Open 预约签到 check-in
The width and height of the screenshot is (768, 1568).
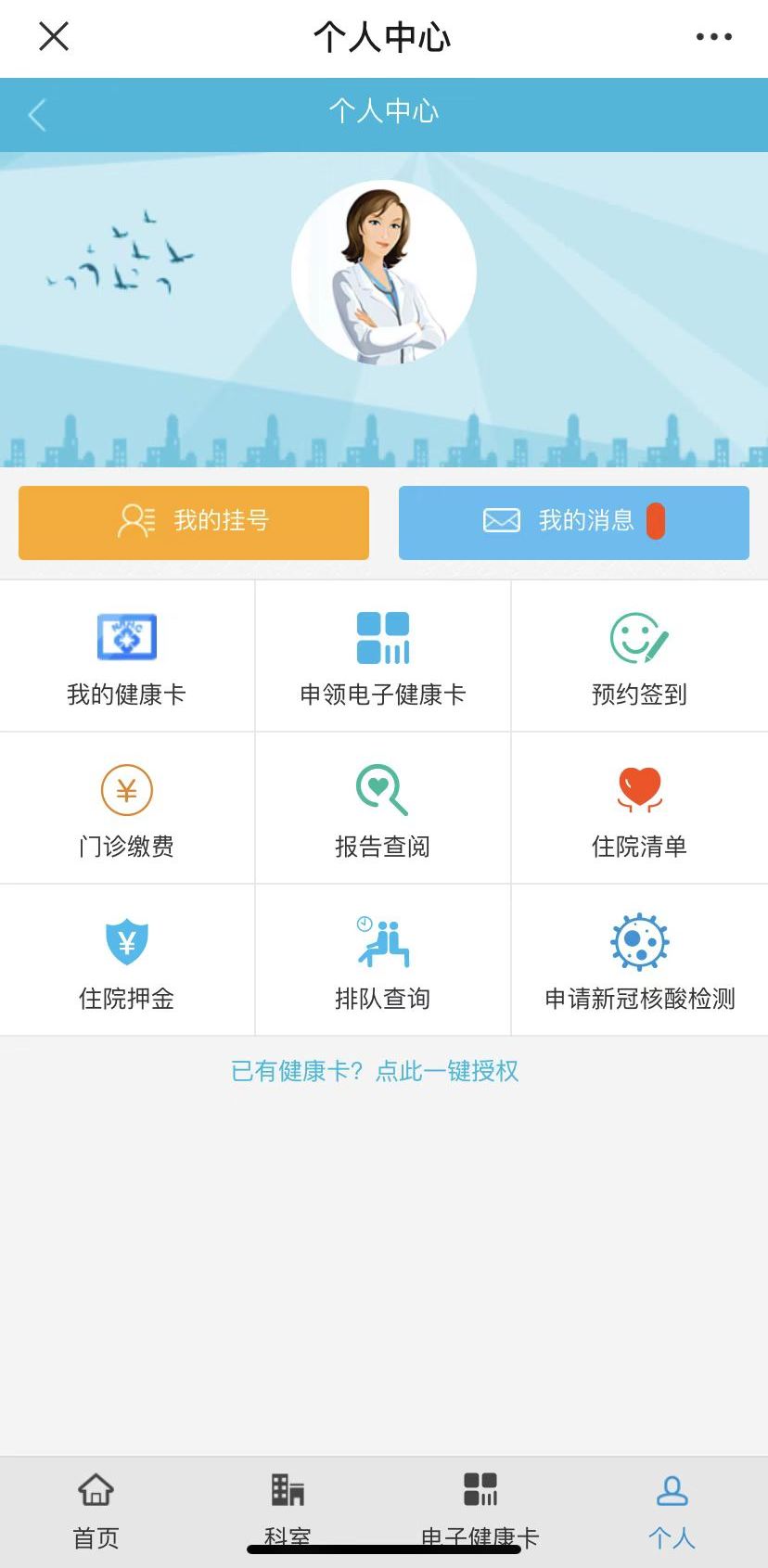[639, 657]
